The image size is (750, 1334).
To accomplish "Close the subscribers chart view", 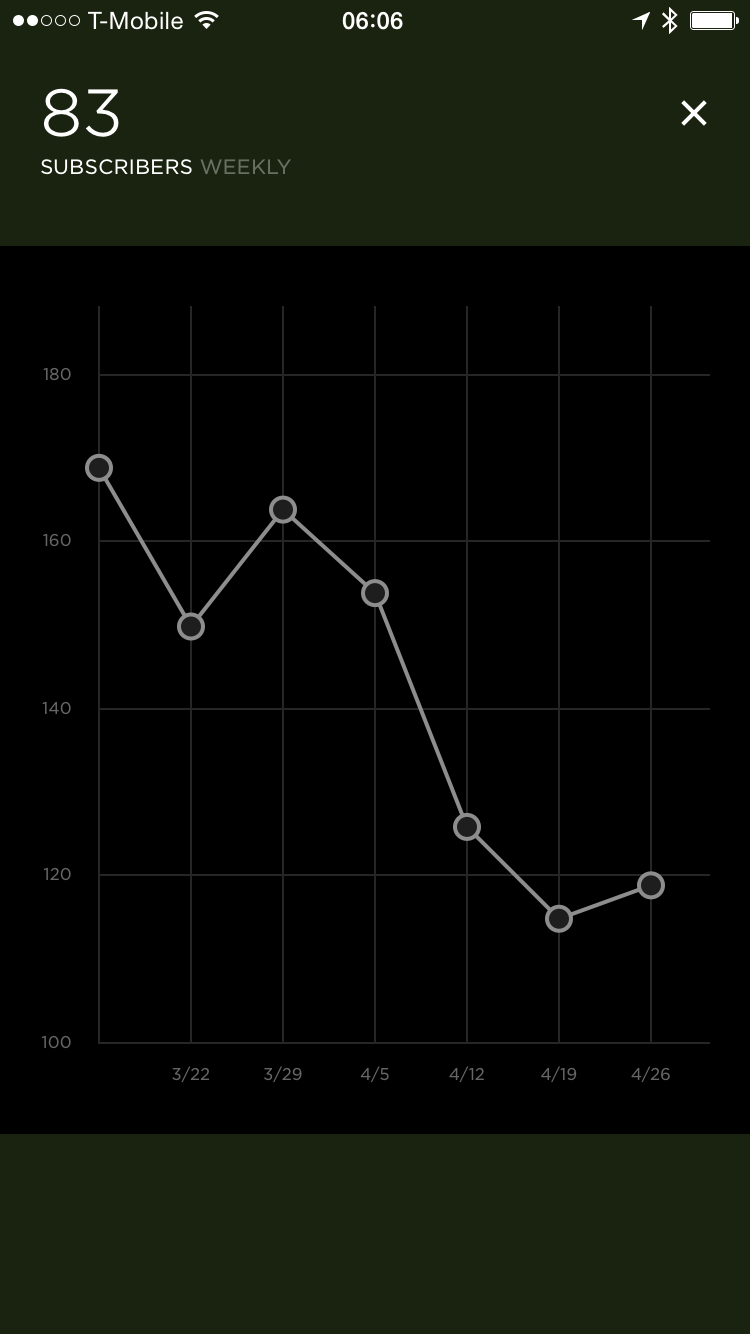I will click(x=694, y=113).
